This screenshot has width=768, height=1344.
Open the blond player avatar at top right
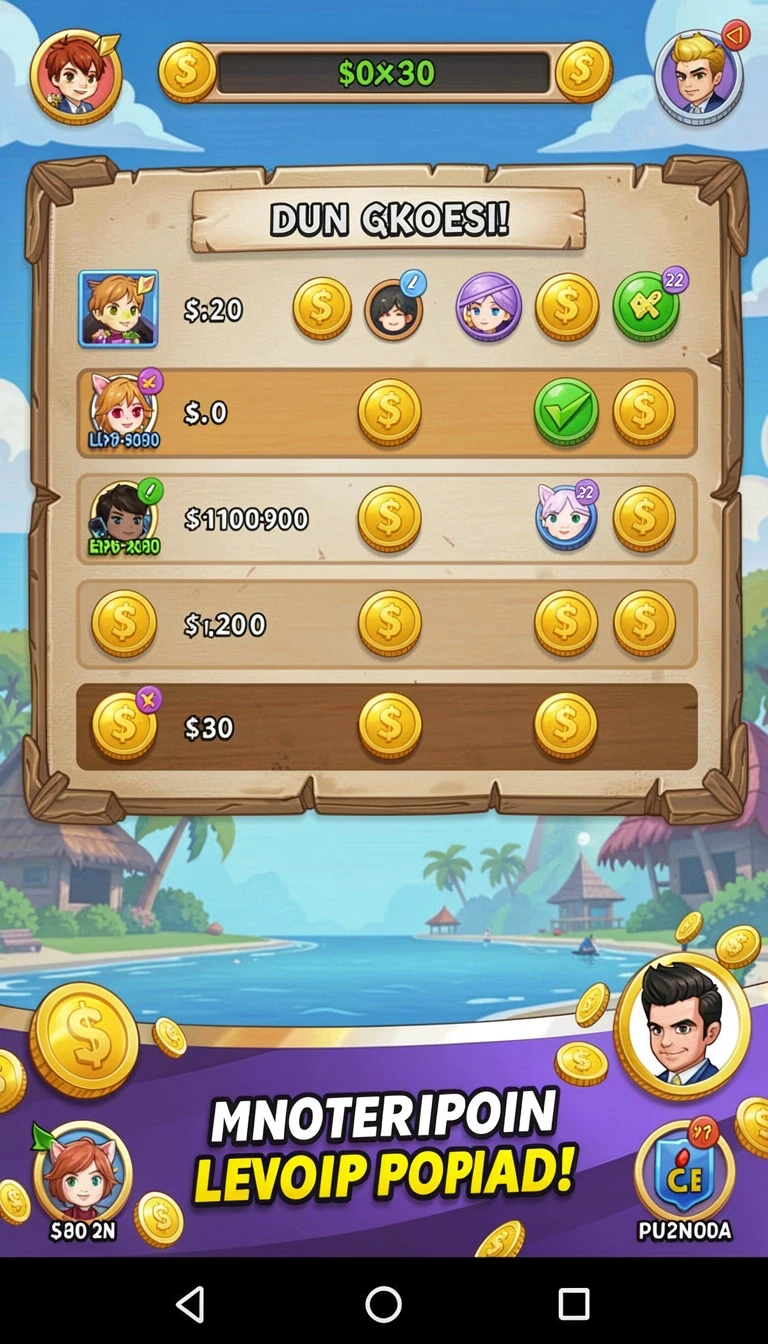pyautogui.click(x=699, y=76)
